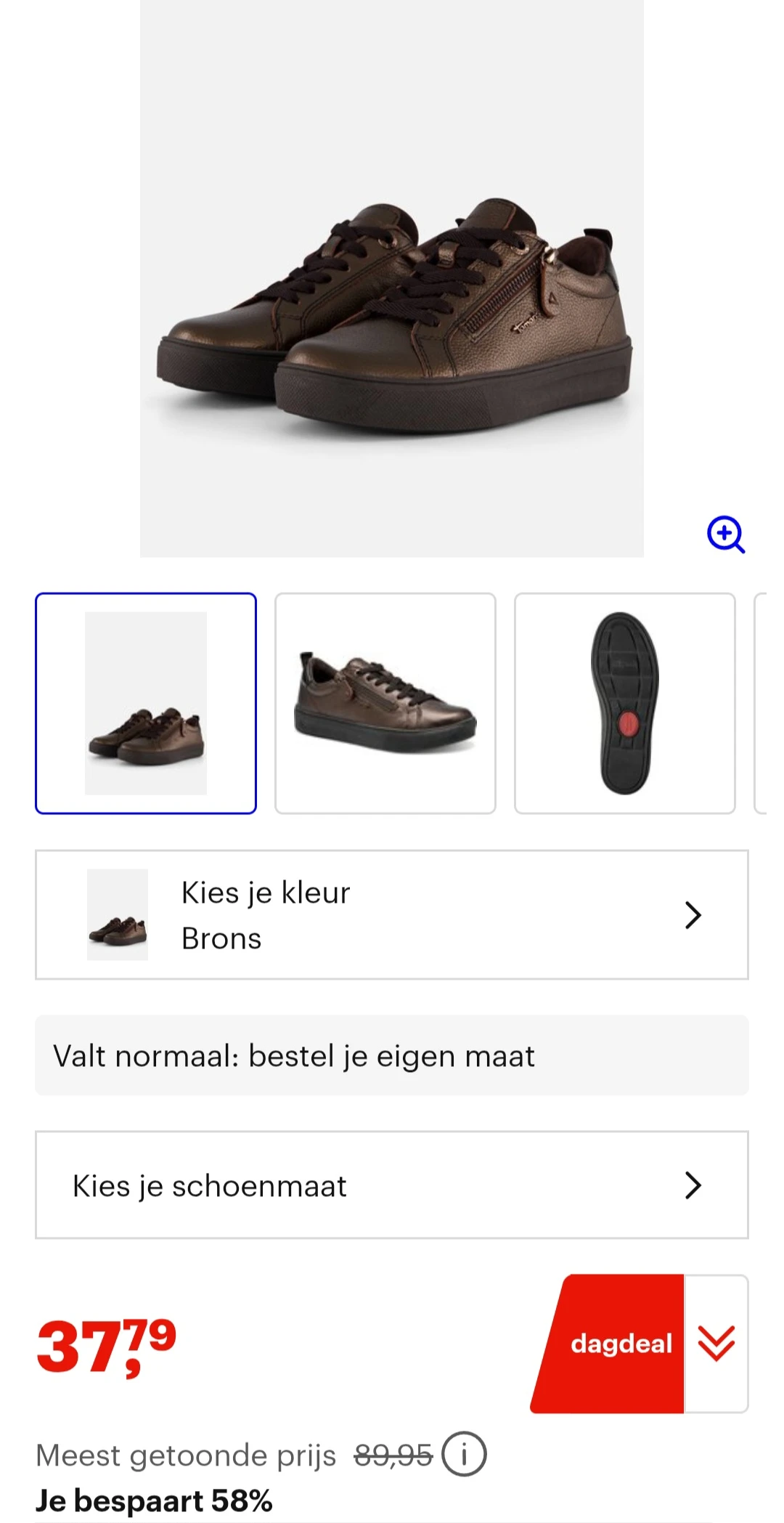784x1523 pixels.
Task: Click the large main product photo
Action: [x=391, y=291]
